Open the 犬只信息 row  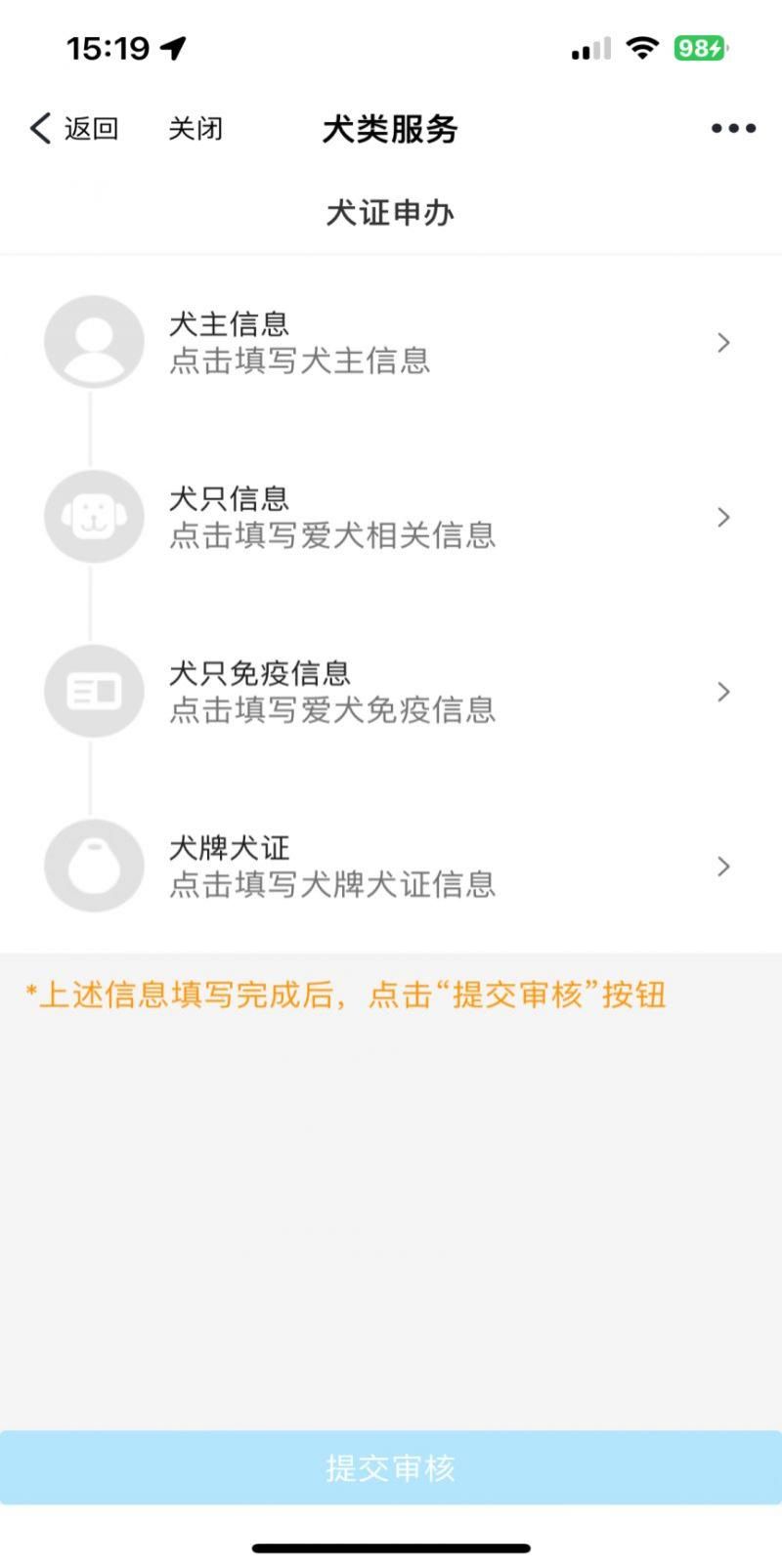click(x=391, y=517)
